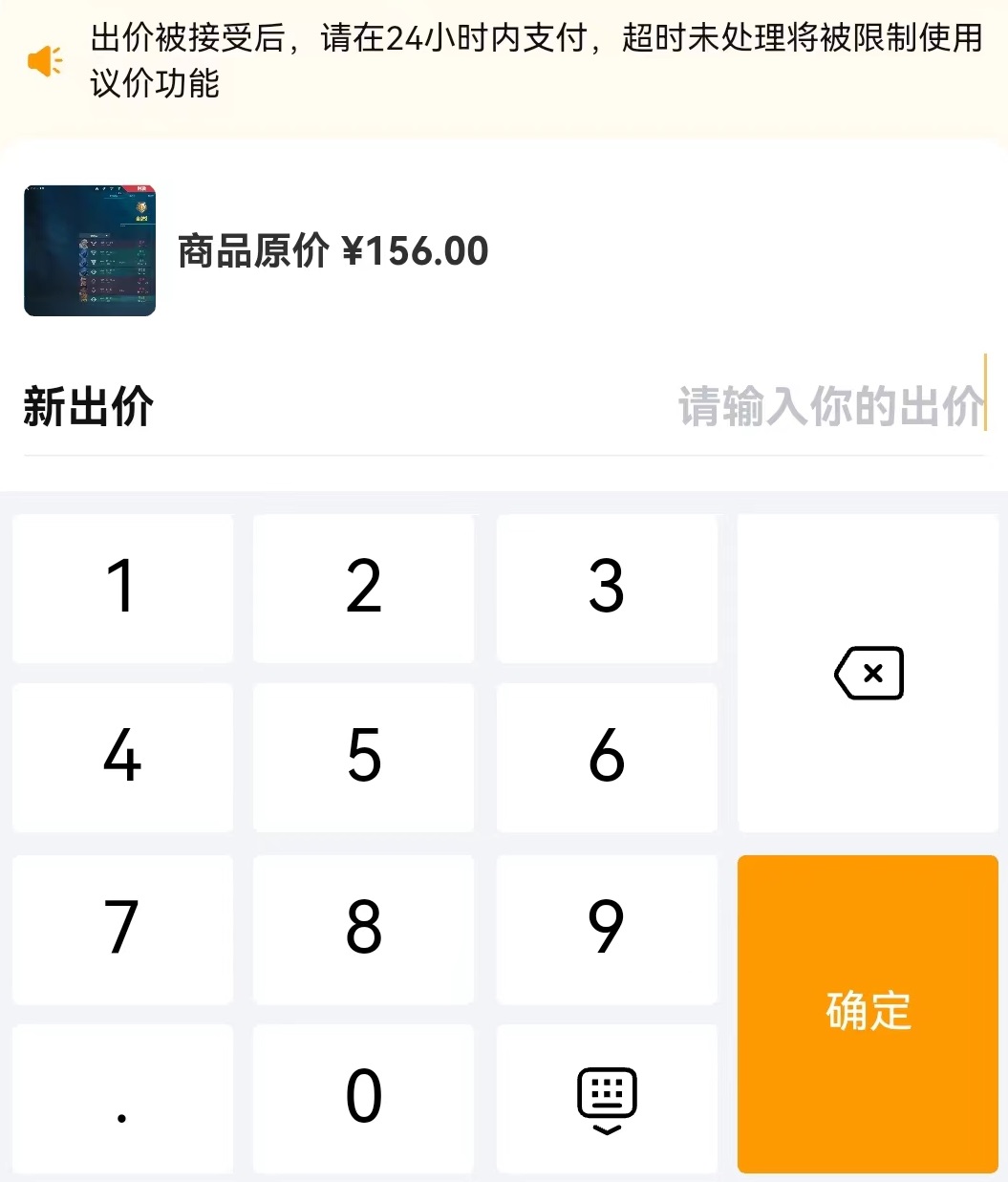This screenshot has height=1182, width=1008.
Task: Enter digit 1 on the keypad
Action: (x=122, y=588)
